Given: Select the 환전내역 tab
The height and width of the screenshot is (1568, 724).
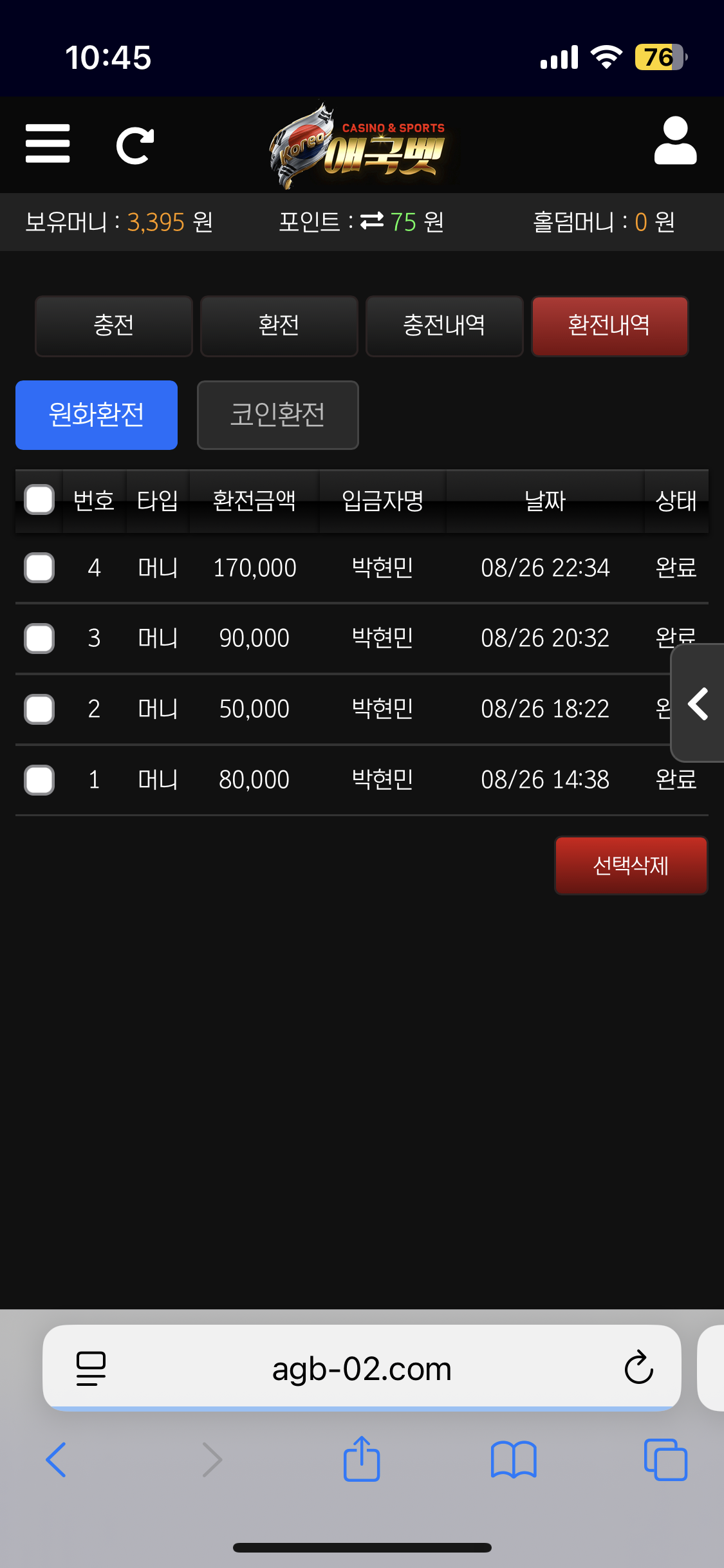Looking at the screenshot, I should (609, 326).
